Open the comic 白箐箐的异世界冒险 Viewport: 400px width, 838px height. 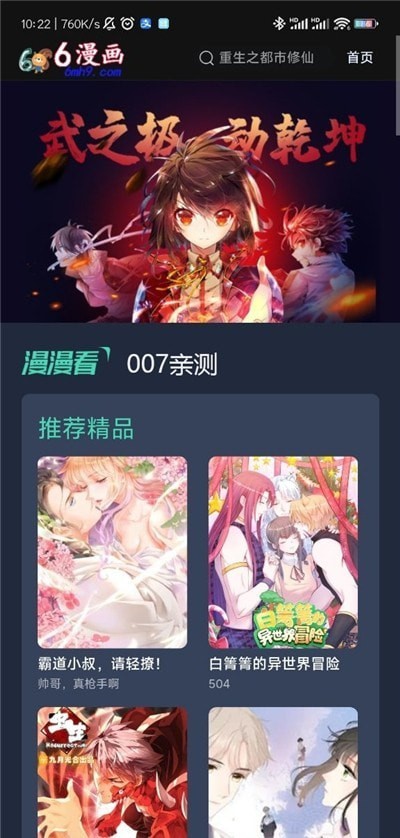click(x=283, y=552)
